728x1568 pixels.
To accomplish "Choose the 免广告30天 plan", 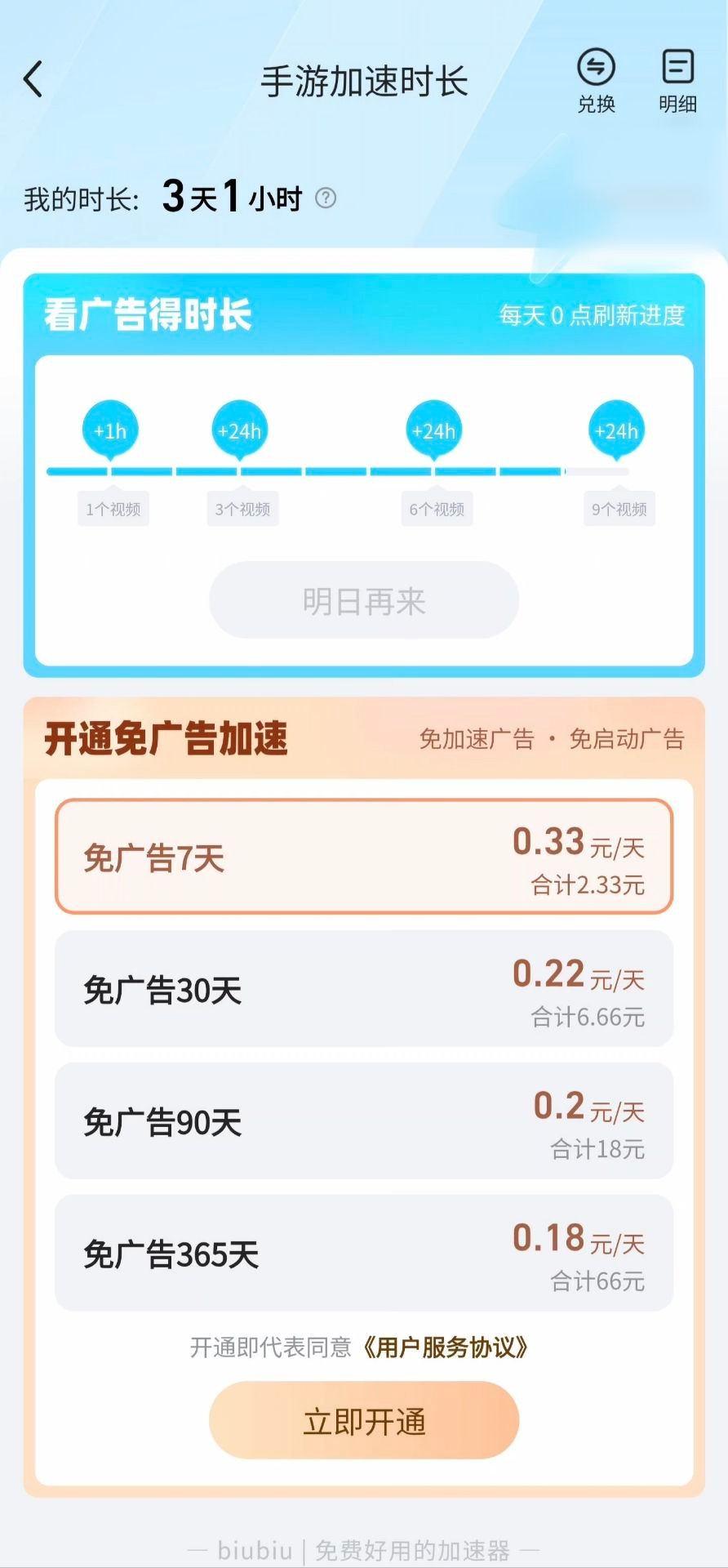I will coord(364,989).
